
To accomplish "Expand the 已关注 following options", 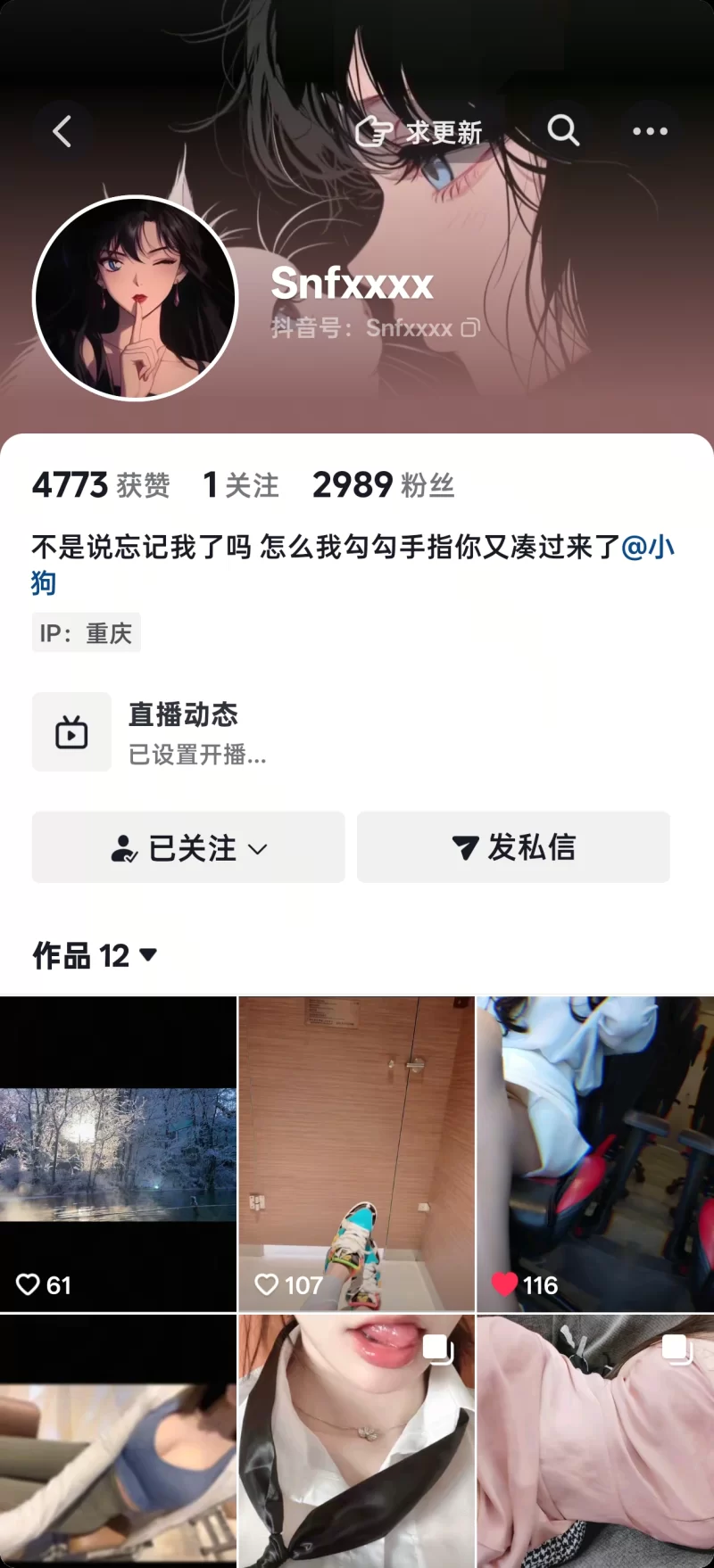I will tap(188, 847).
